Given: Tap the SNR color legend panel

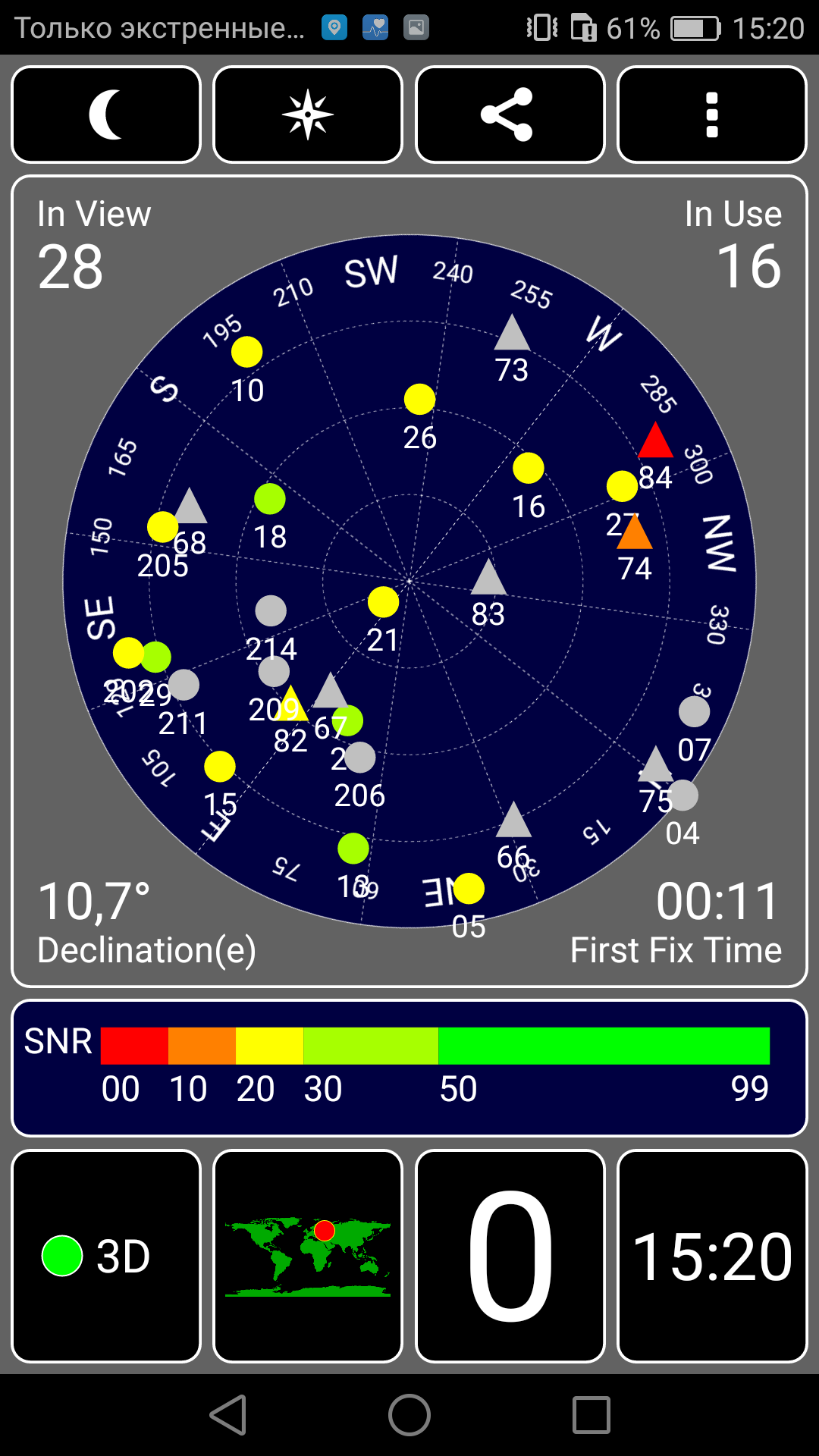Looking at the screenshot, I should click(x=409, y=1068).
